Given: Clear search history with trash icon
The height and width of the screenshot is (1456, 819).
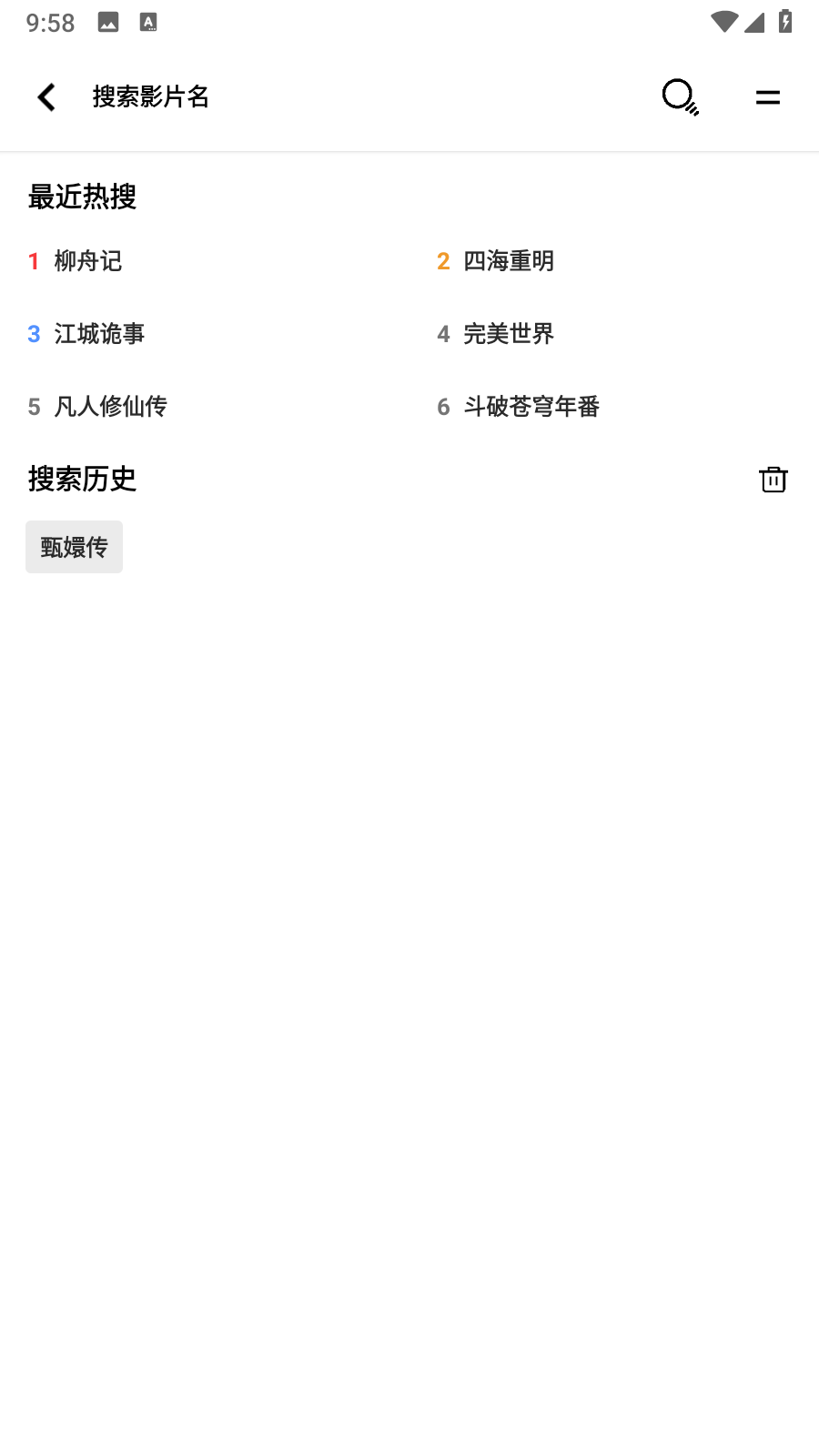Looking at the screenshot, I should [773, 480].
